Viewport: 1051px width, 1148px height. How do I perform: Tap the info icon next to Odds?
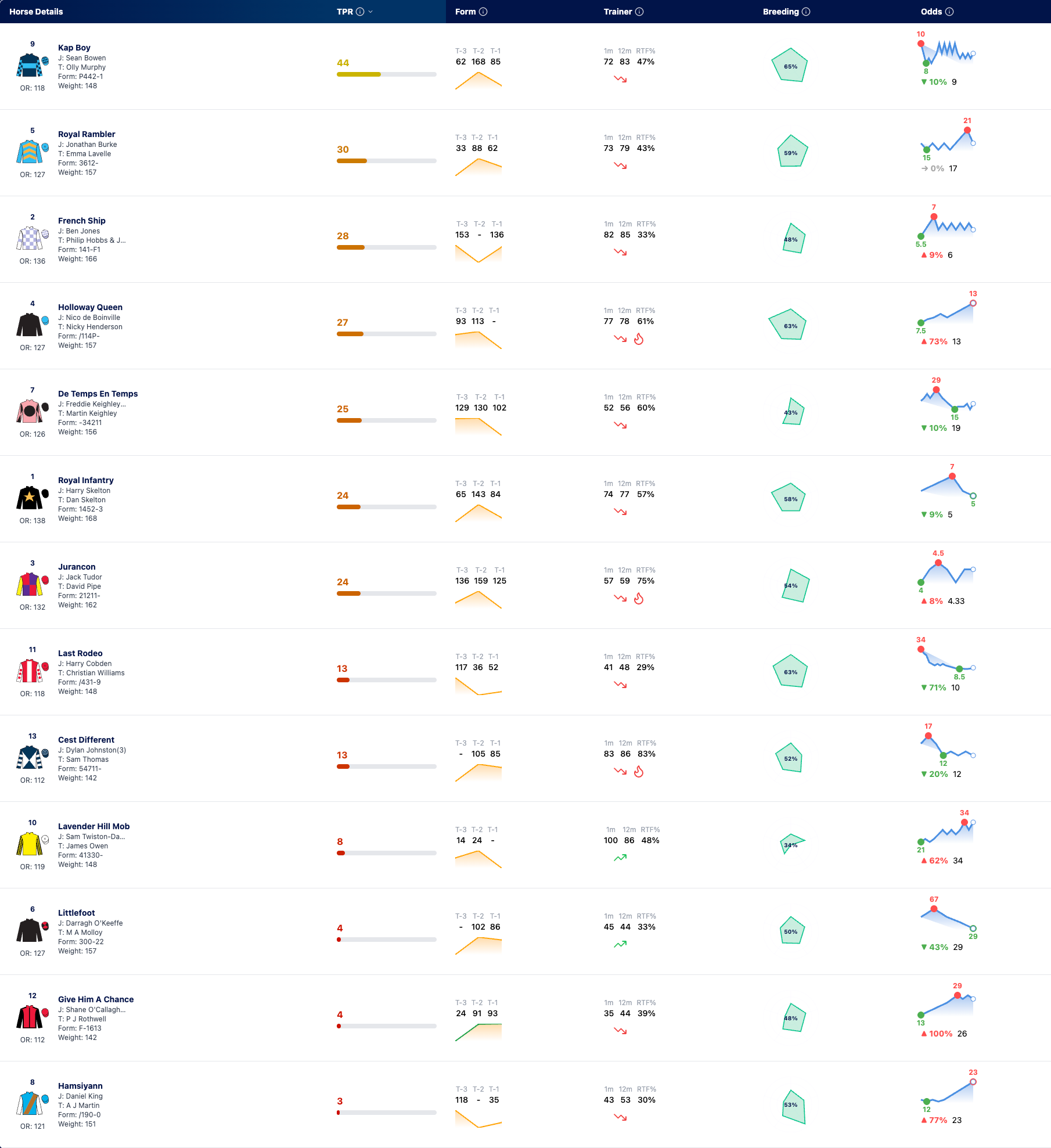tap(949, 12)
